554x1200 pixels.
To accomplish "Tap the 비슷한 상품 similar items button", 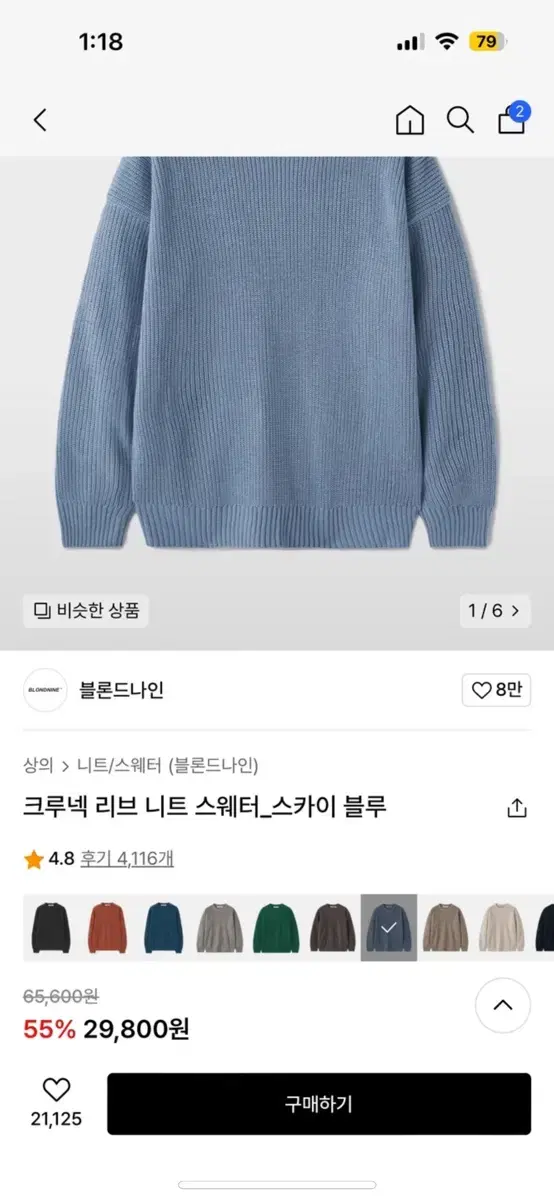I will tap(86, 610).
